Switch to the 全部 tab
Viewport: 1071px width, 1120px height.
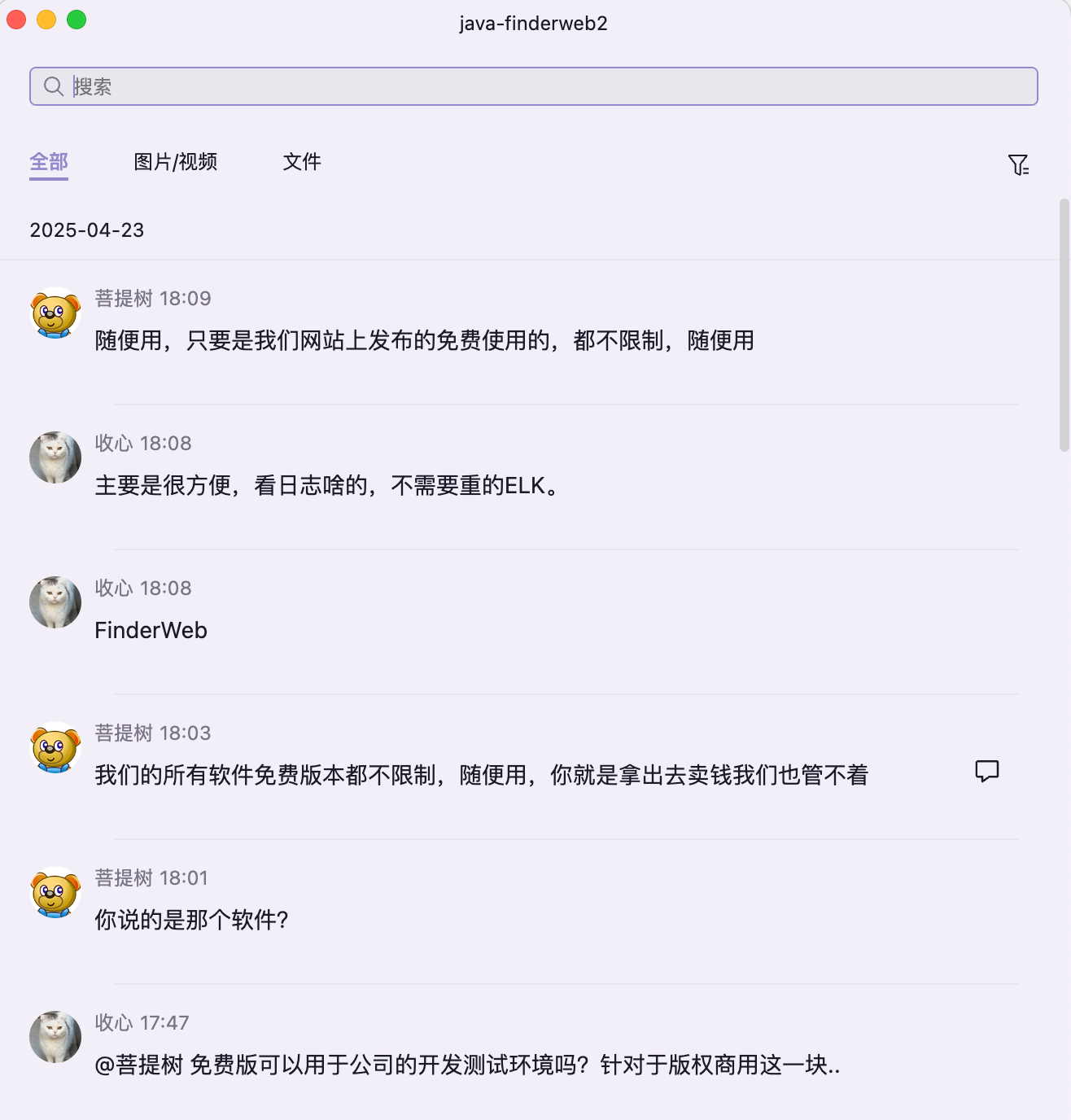49,162
